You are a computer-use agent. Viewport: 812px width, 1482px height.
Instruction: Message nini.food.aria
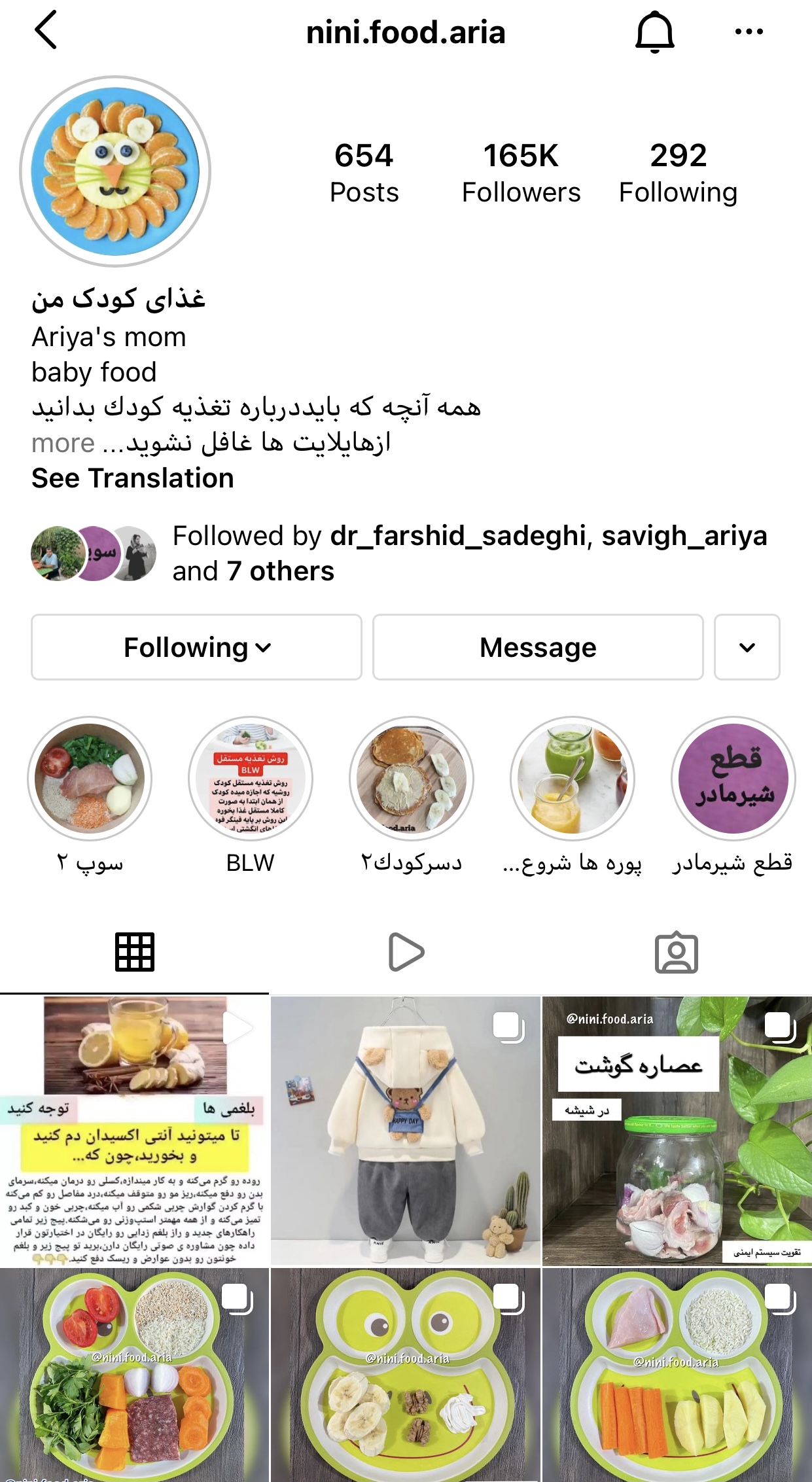[x=538, y=647]
